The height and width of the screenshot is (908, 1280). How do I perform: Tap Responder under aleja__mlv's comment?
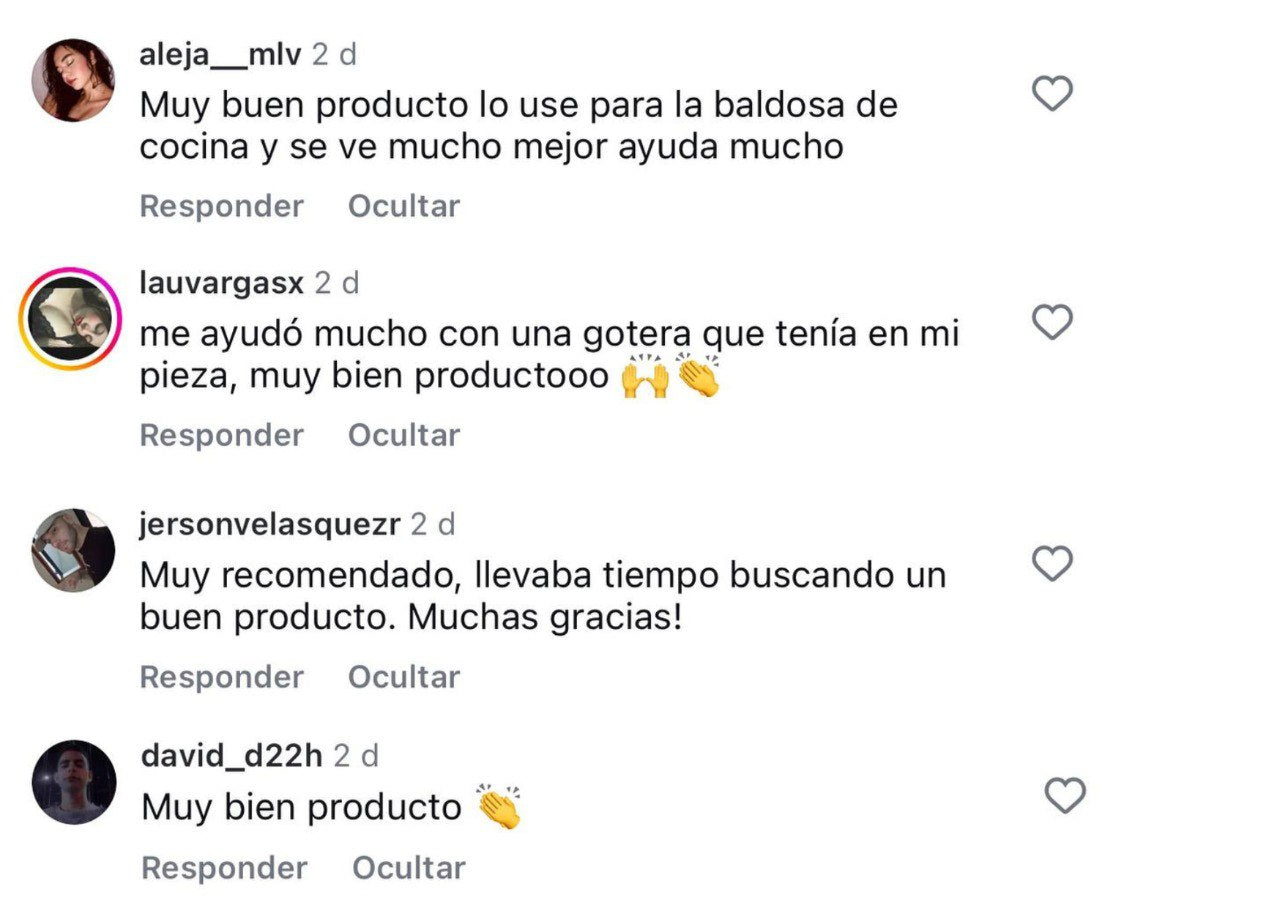tap(221, 206)
